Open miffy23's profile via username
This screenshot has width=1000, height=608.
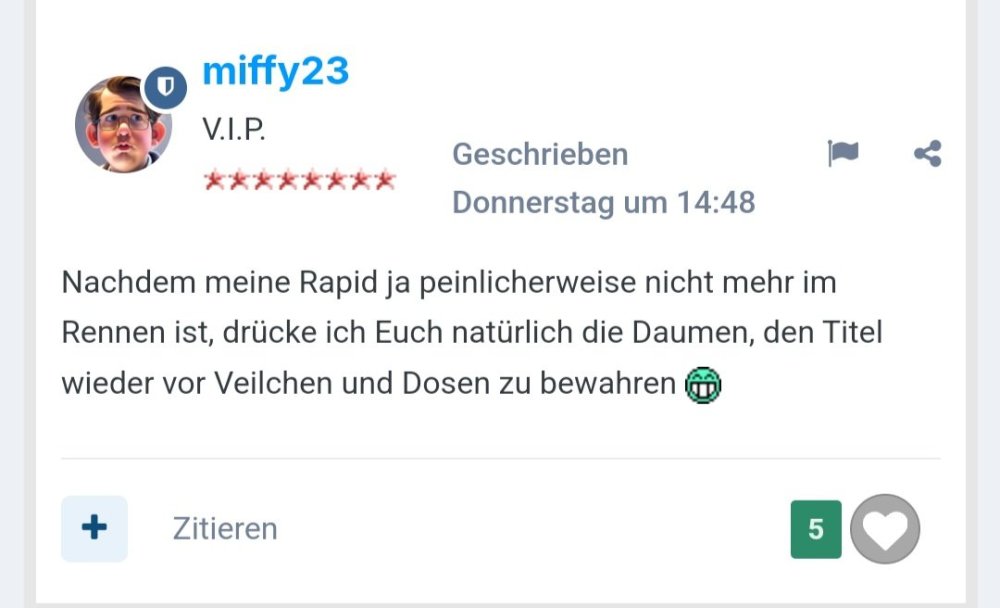coord(275,72)
